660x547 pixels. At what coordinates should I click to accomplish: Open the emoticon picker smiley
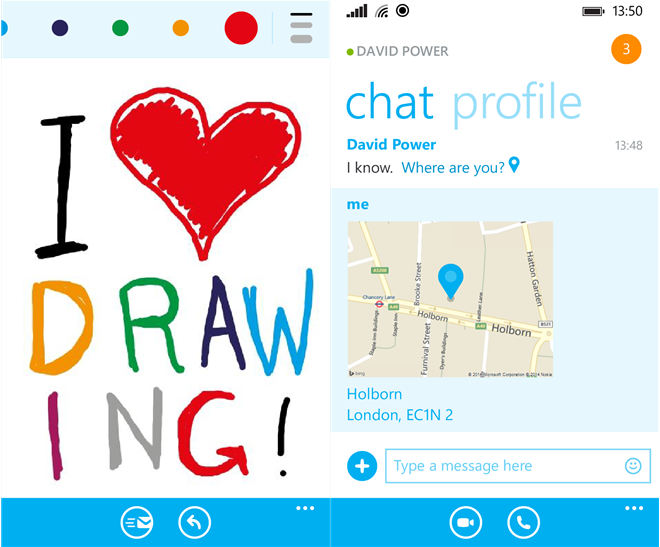pos(632,466)
